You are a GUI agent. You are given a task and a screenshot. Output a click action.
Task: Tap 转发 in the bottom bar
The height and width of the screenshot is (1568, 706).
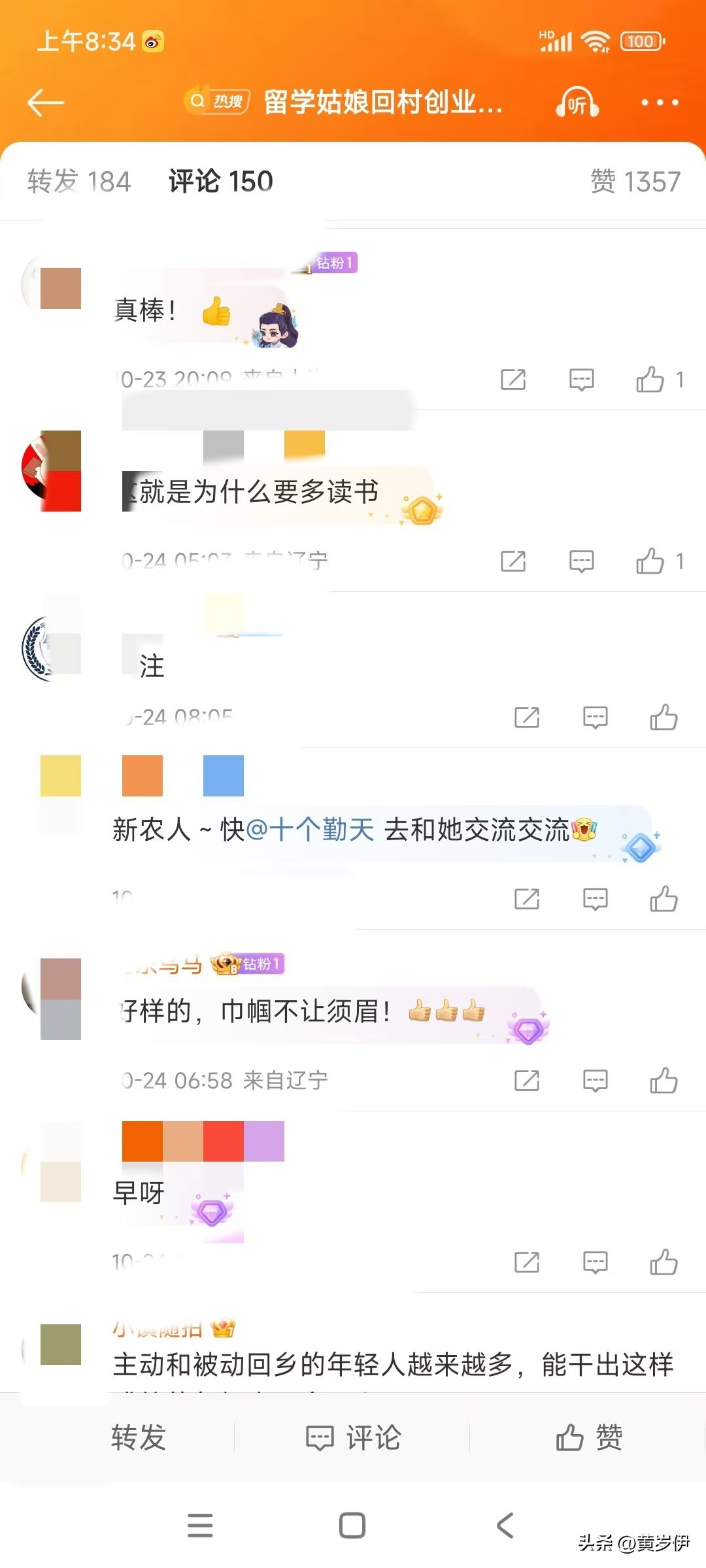coord(139,1437)
